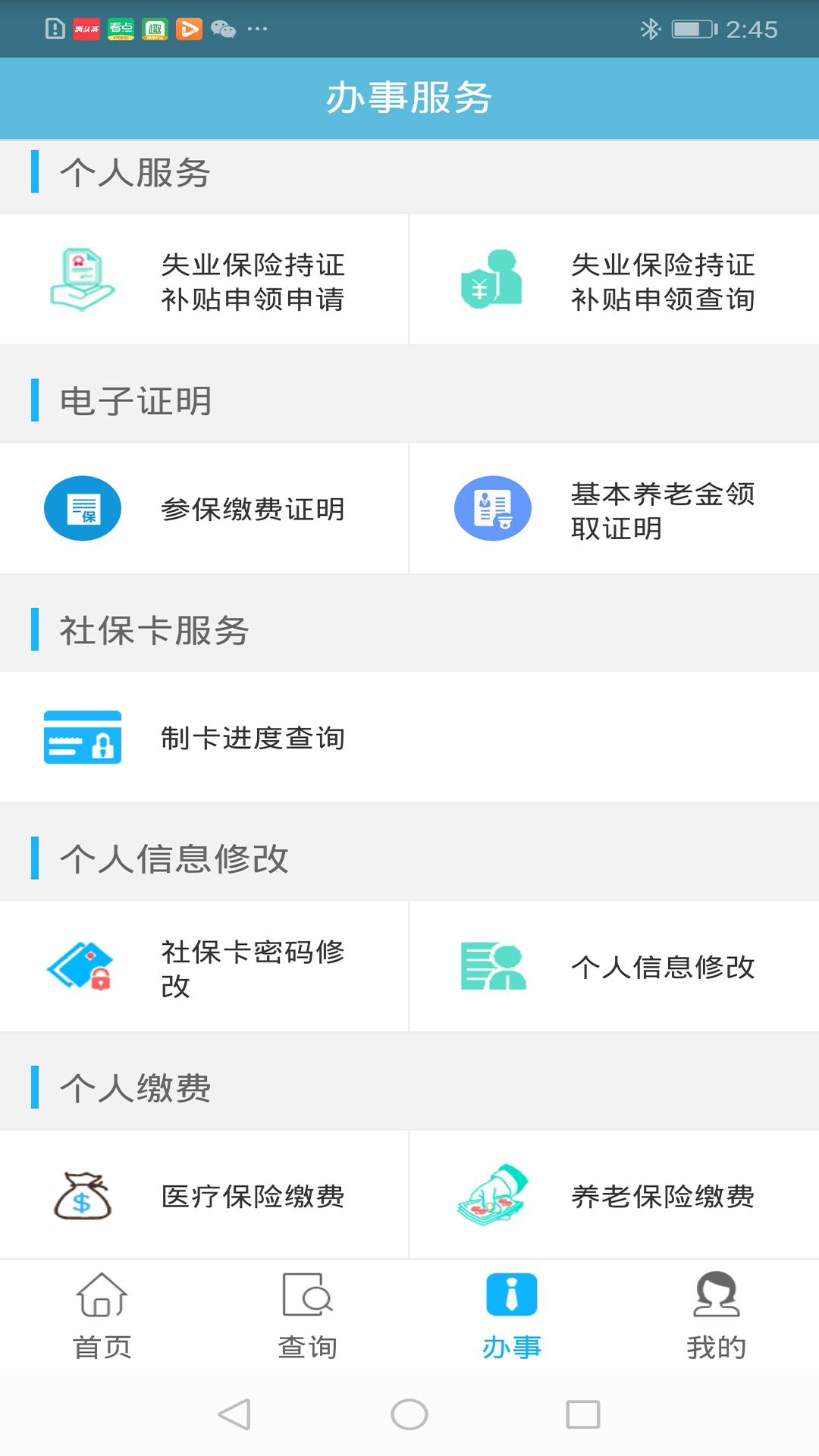The width and height of the screenshot is (819, 1456).
Task: Select the blue 参保缴费证明 document icon
Action: (x=83, y=509)
